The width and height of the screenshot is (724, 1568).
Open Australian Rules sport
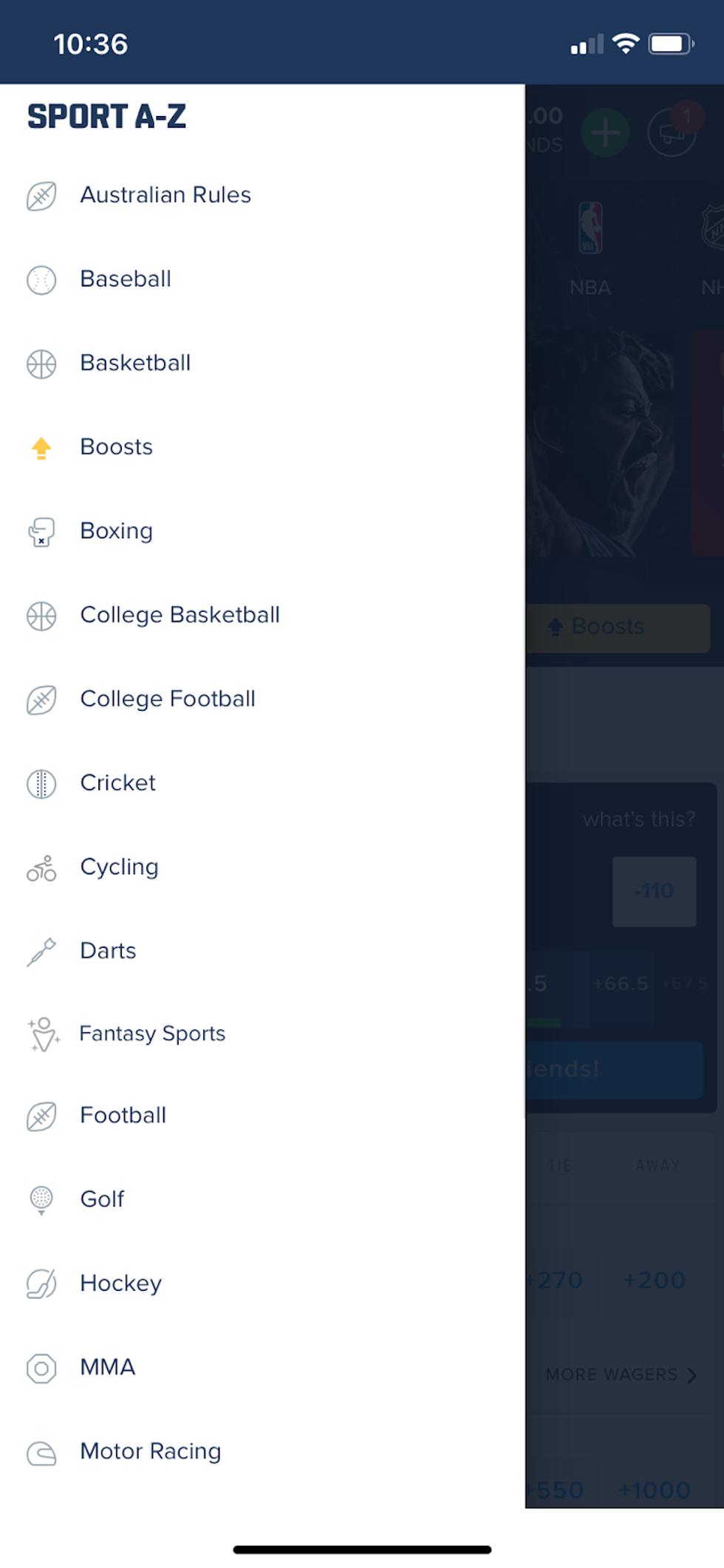[262, 196]
